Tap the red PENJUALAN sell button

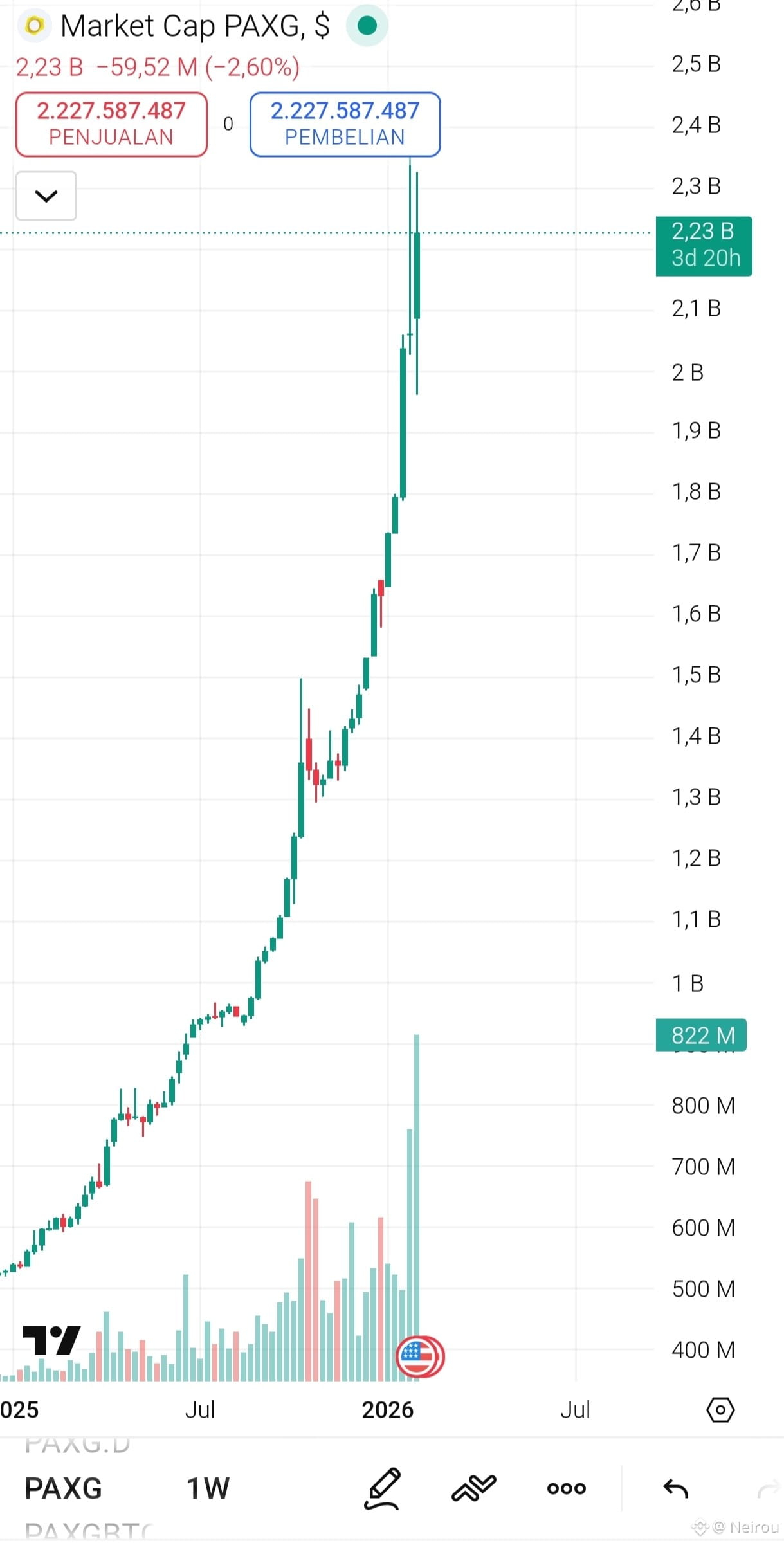[x=111, y=124]
